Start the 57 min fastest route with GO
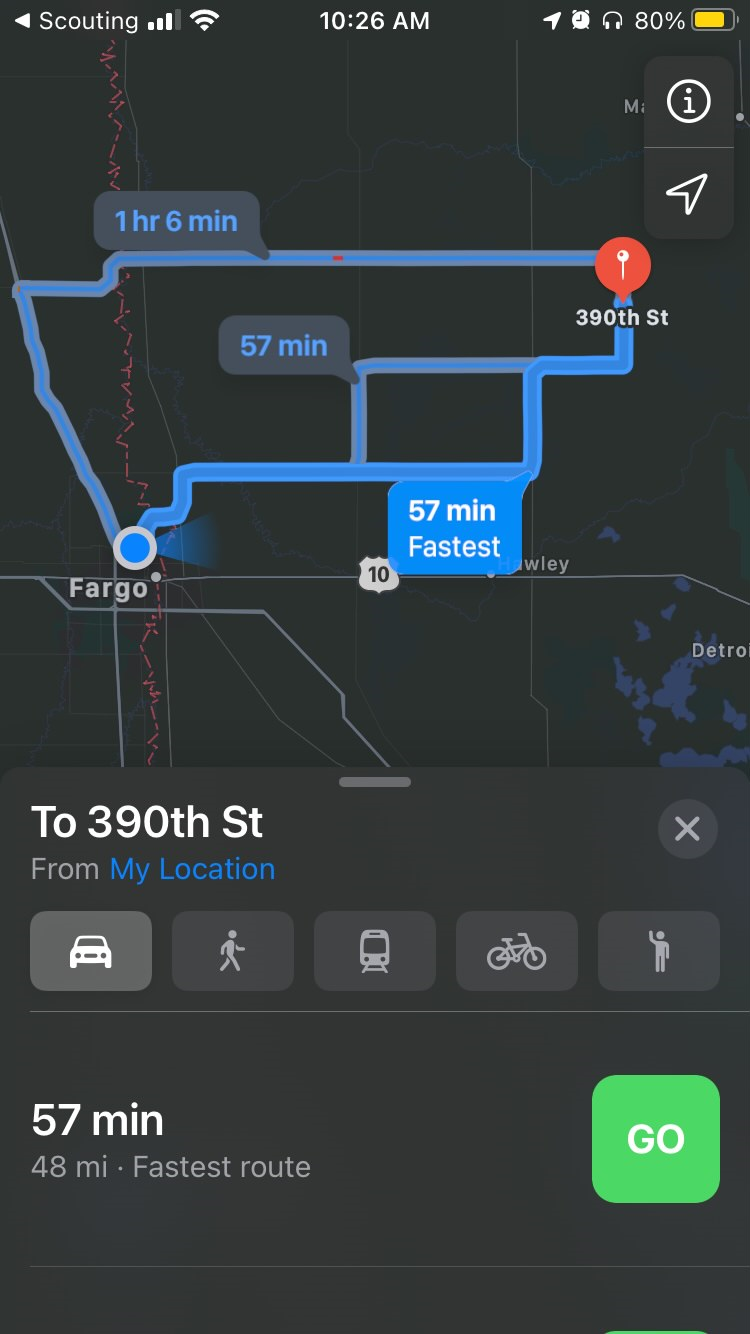The width and height of the screenshot is (750, 1334). [x=656, y=1139]
